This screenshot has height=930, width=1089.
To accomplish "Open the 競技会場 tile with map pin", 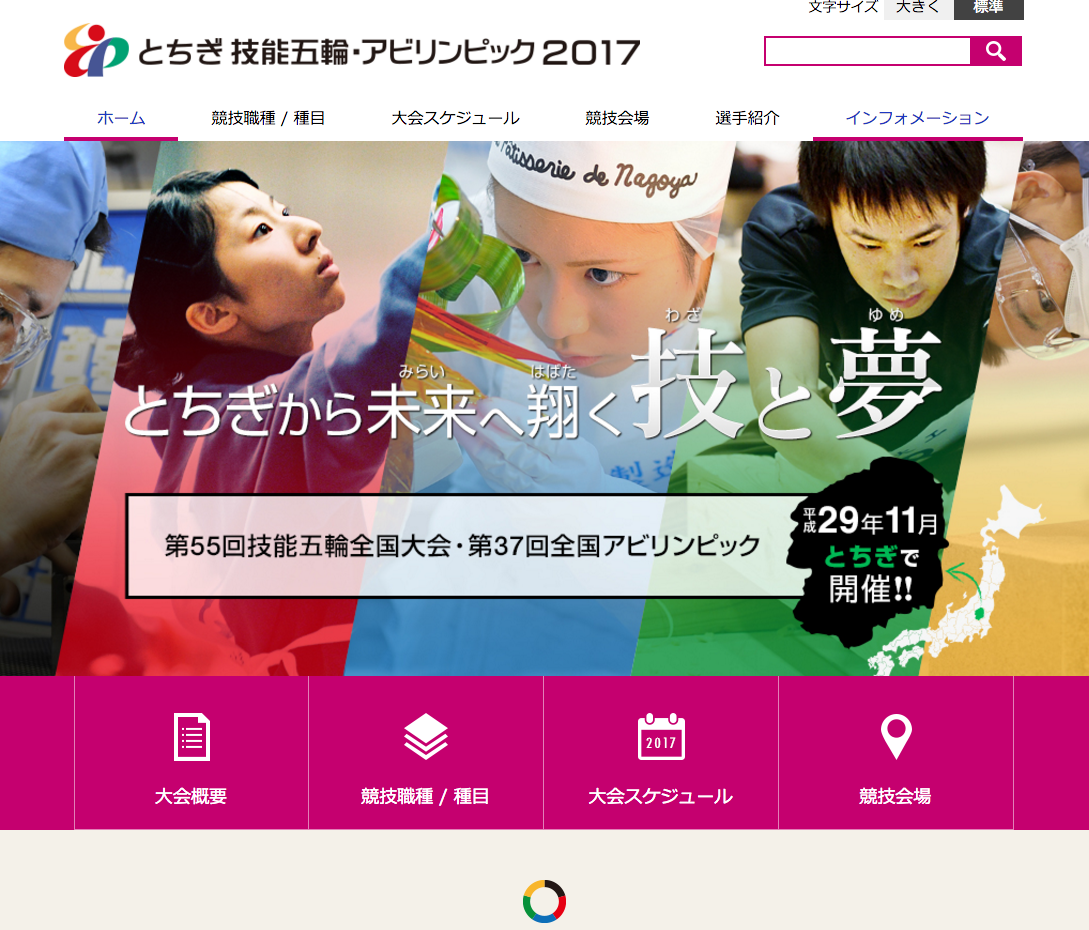I will coord(895,754).
